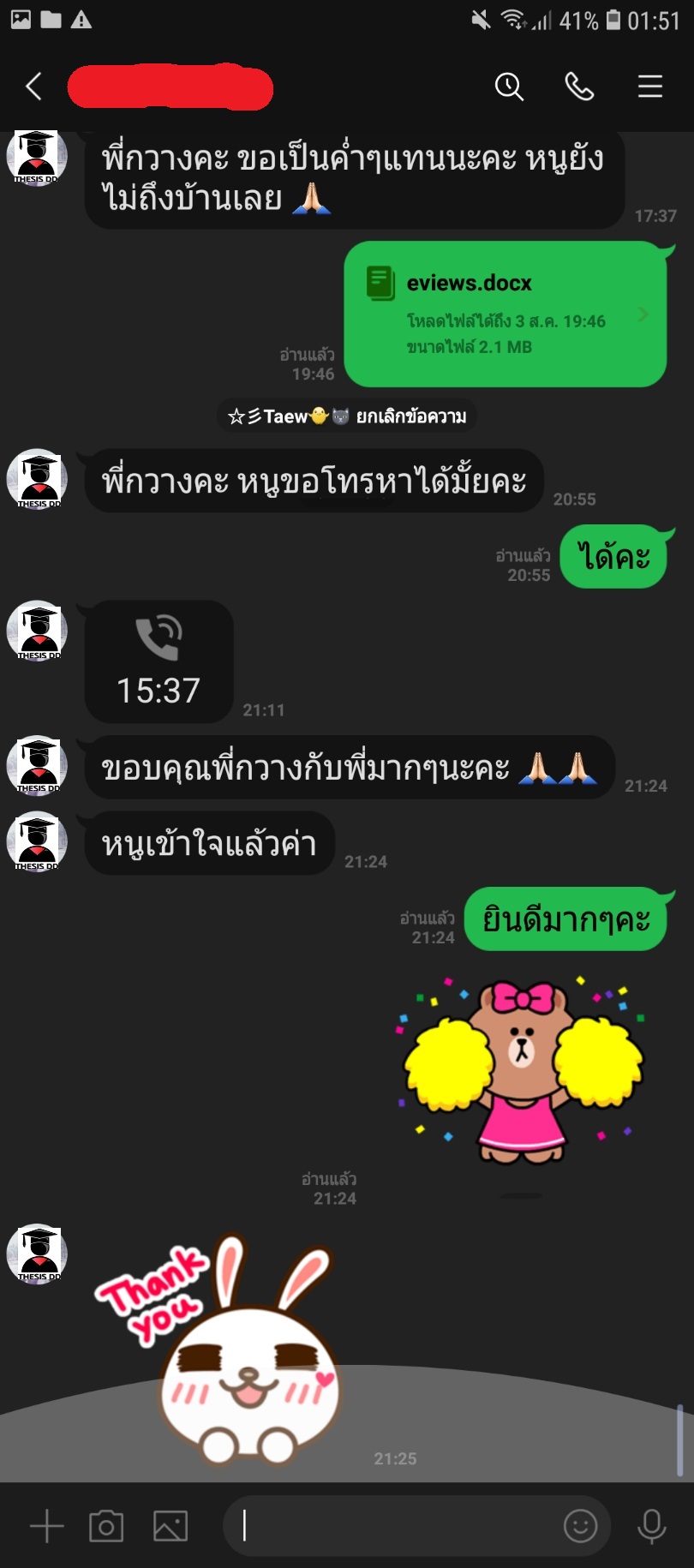The image size is (694, 1568).
Task: Open the photo gallery picker
Action: click(171, 1526)
